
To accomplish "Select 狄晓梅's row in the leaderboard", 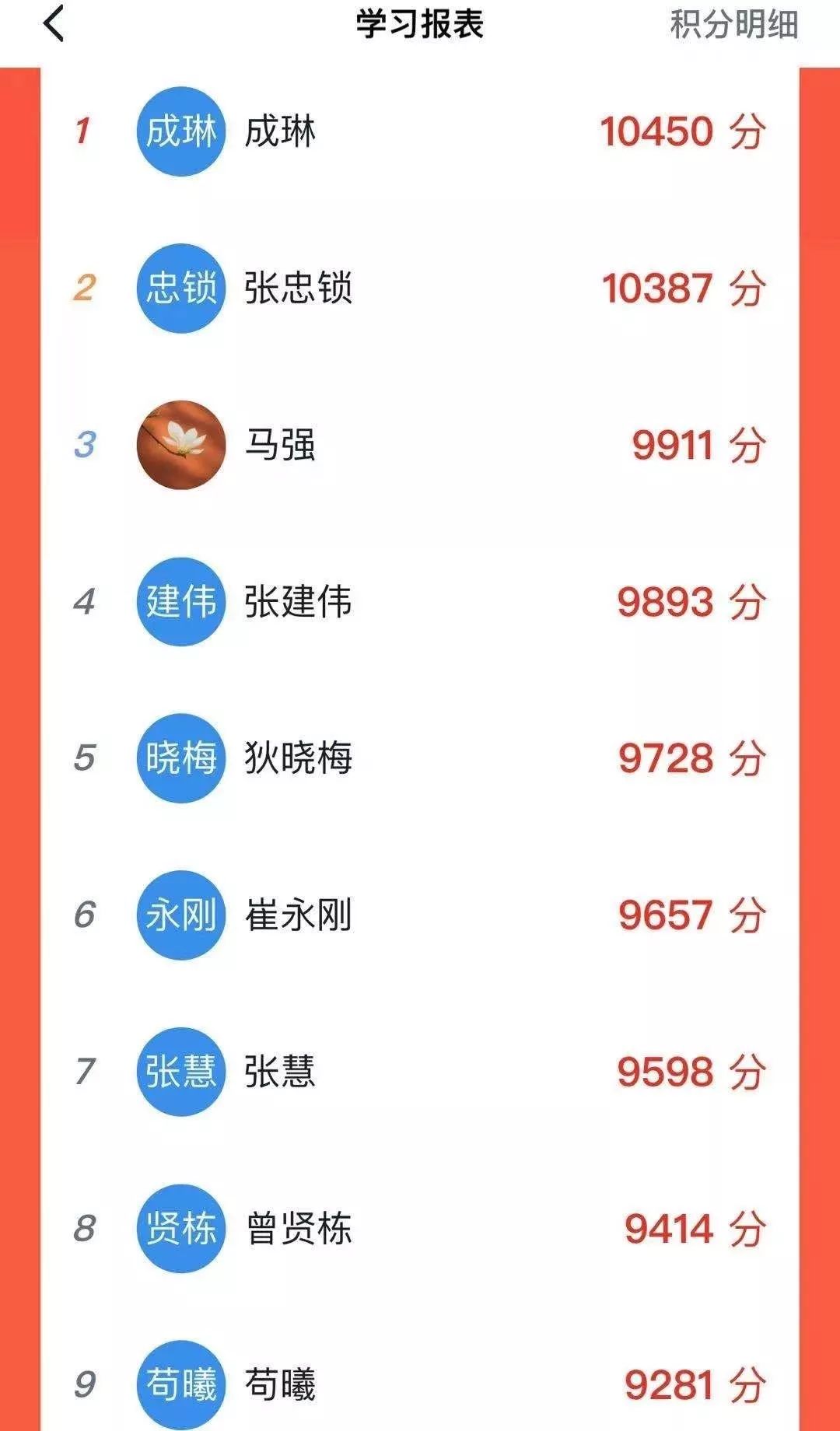I will 420,755.
